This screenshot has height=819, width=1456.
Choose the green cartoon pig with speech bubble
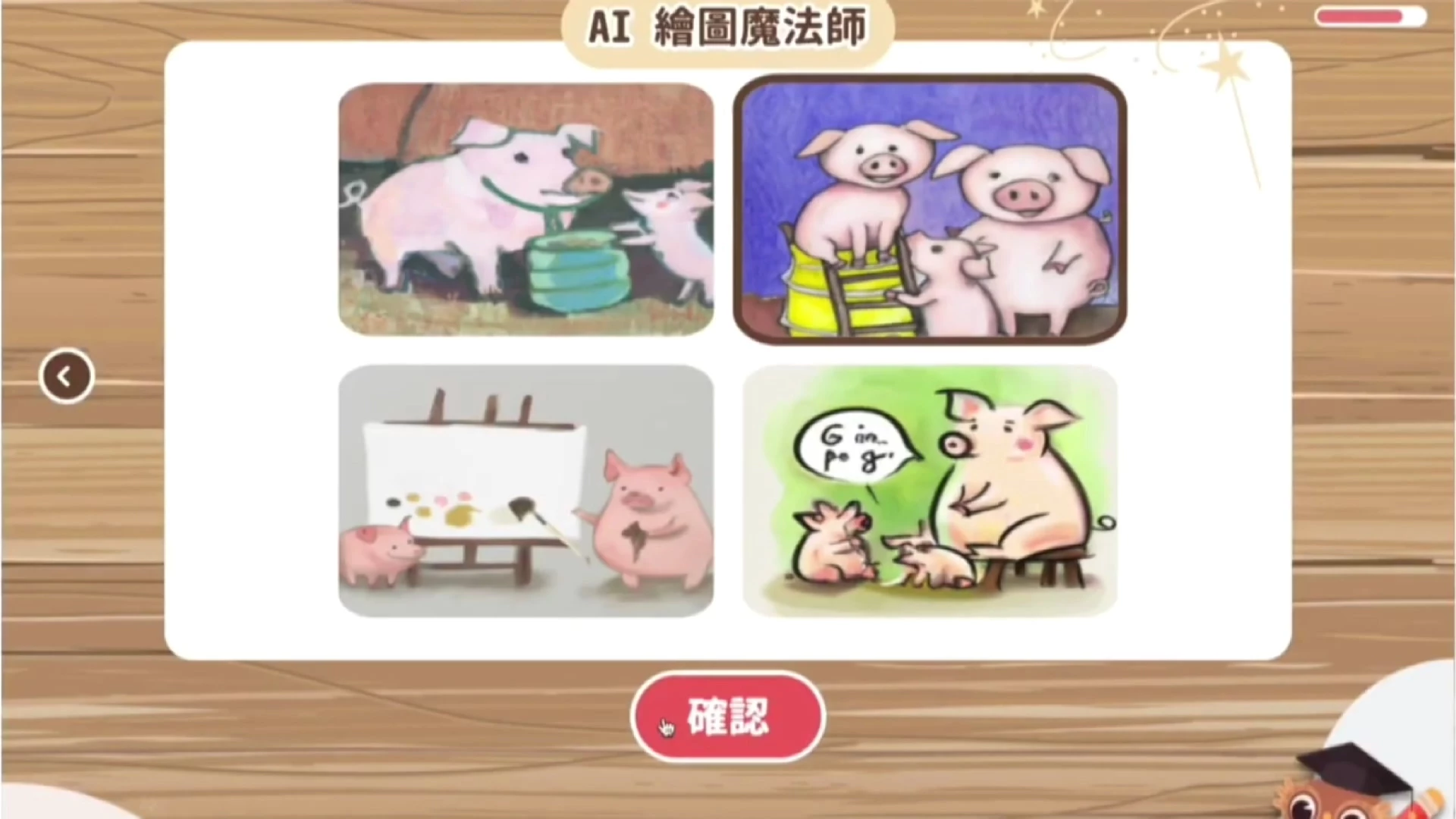point(929,491)
